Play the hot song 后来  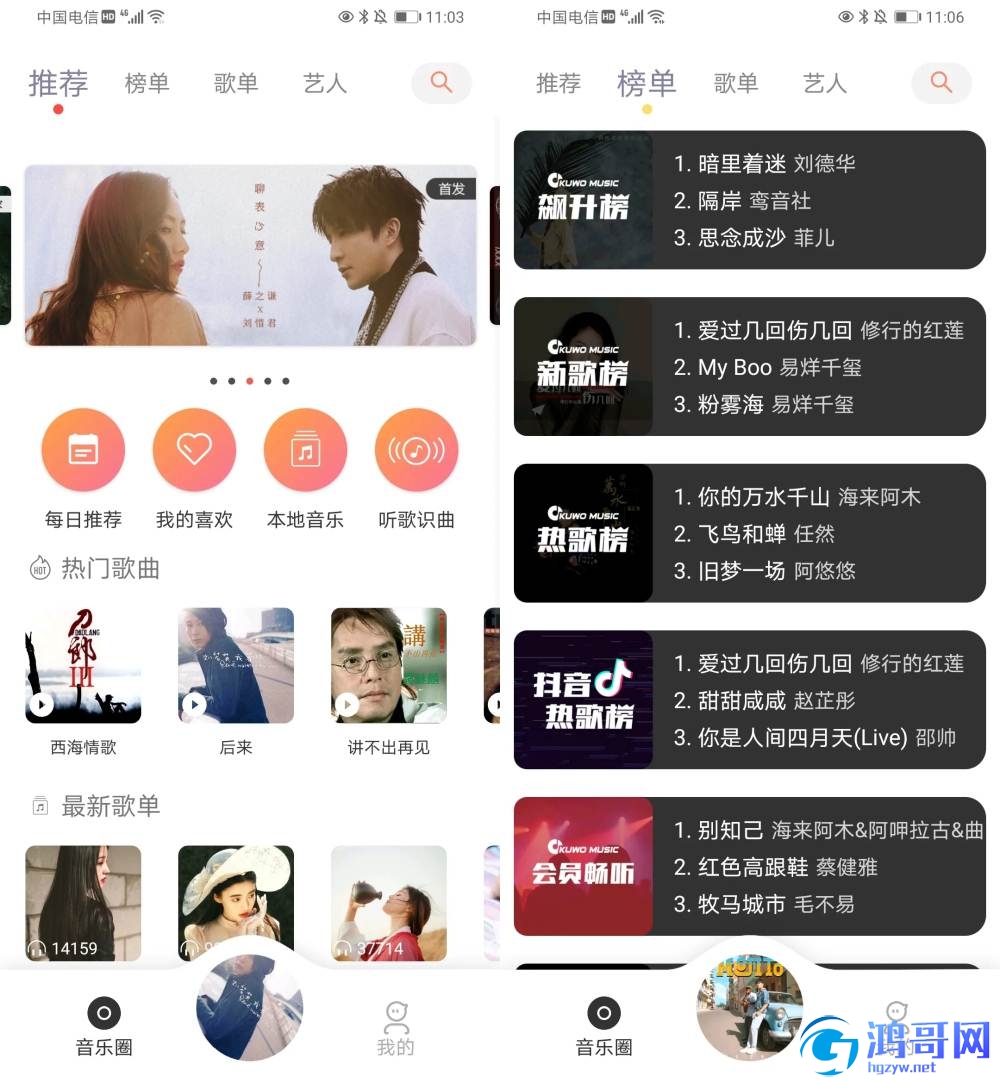pos(236,666)
